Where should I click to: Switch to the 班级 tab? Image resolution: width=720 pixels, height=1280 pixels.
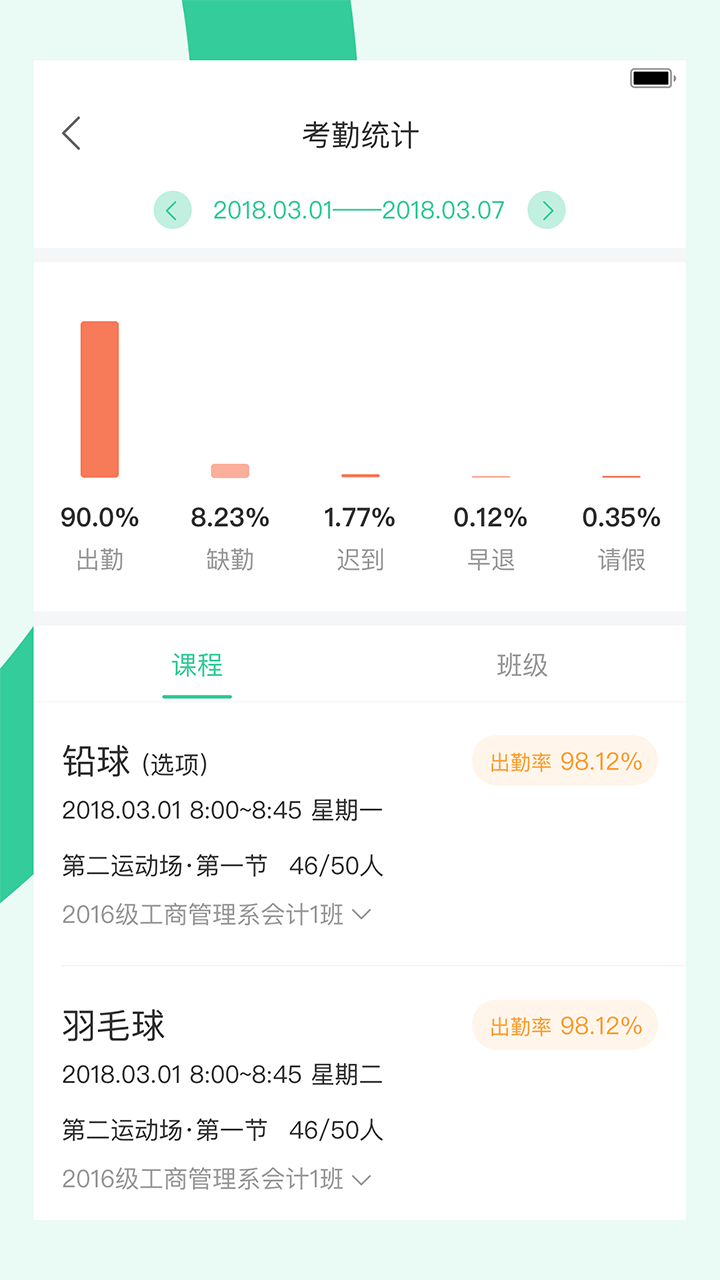pos(523,665)
